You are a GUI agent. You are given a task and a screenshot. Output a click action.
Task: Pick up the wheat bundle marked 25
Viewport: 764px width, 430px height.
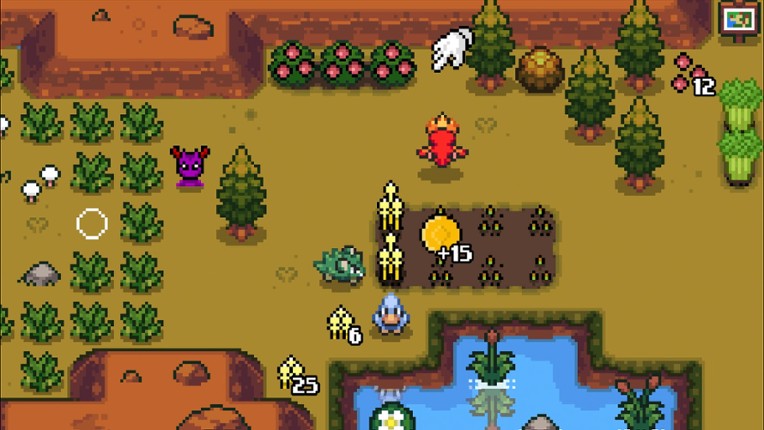291,372
